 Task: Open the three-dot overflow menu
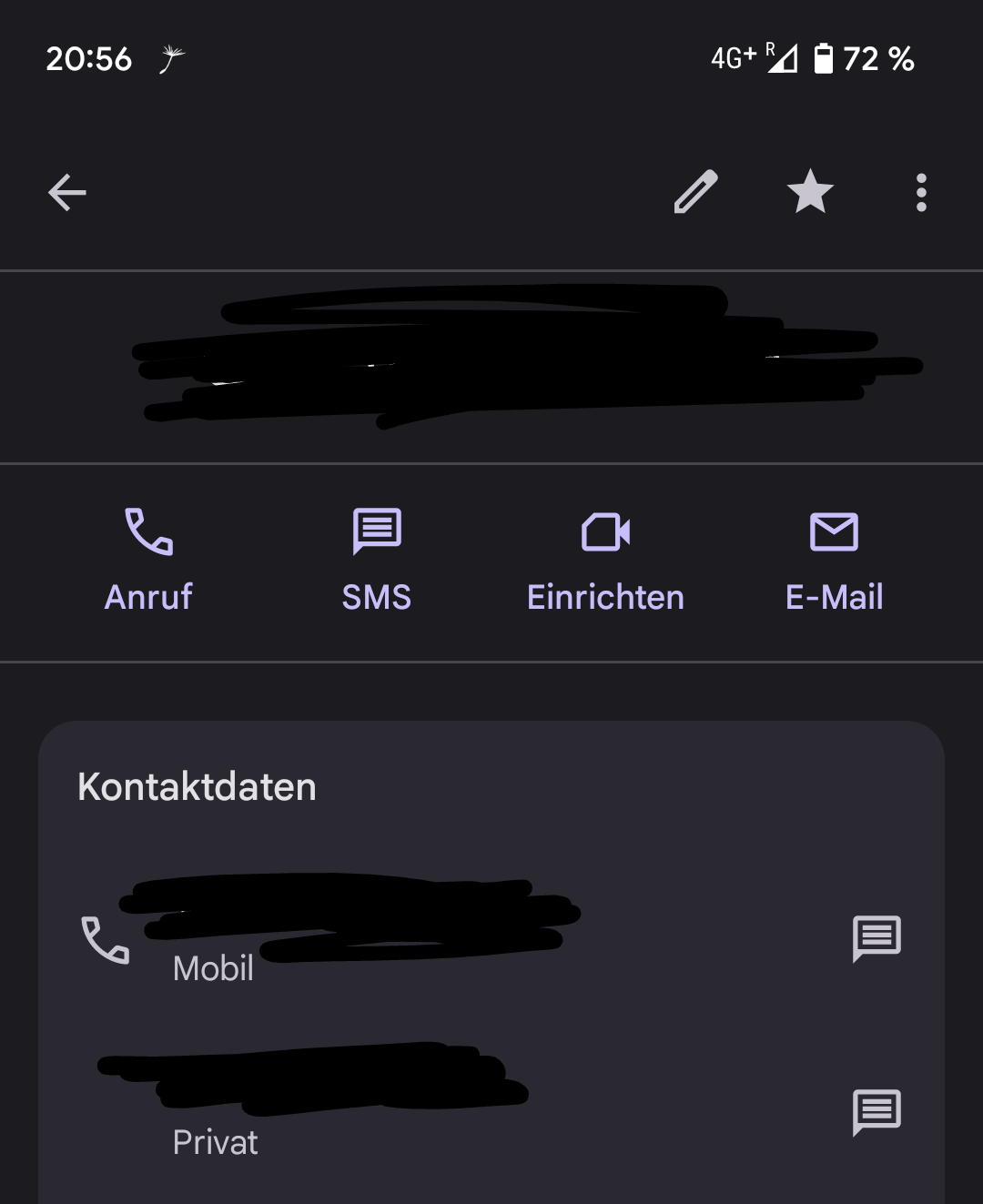pyautogui.click(x=921, y=191)
